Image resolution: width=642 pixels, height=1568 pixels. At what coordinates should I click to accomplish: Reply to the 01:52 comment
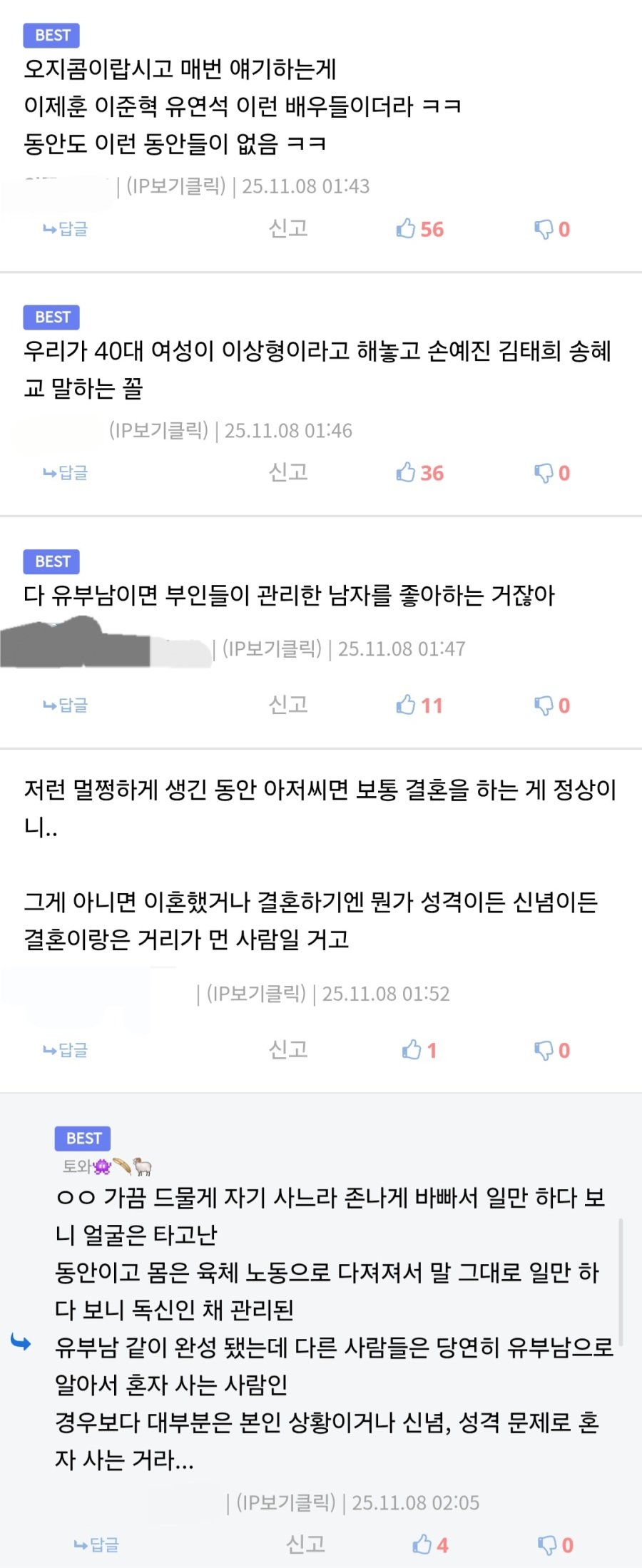pyautogui.click(x=66, y=1050)
